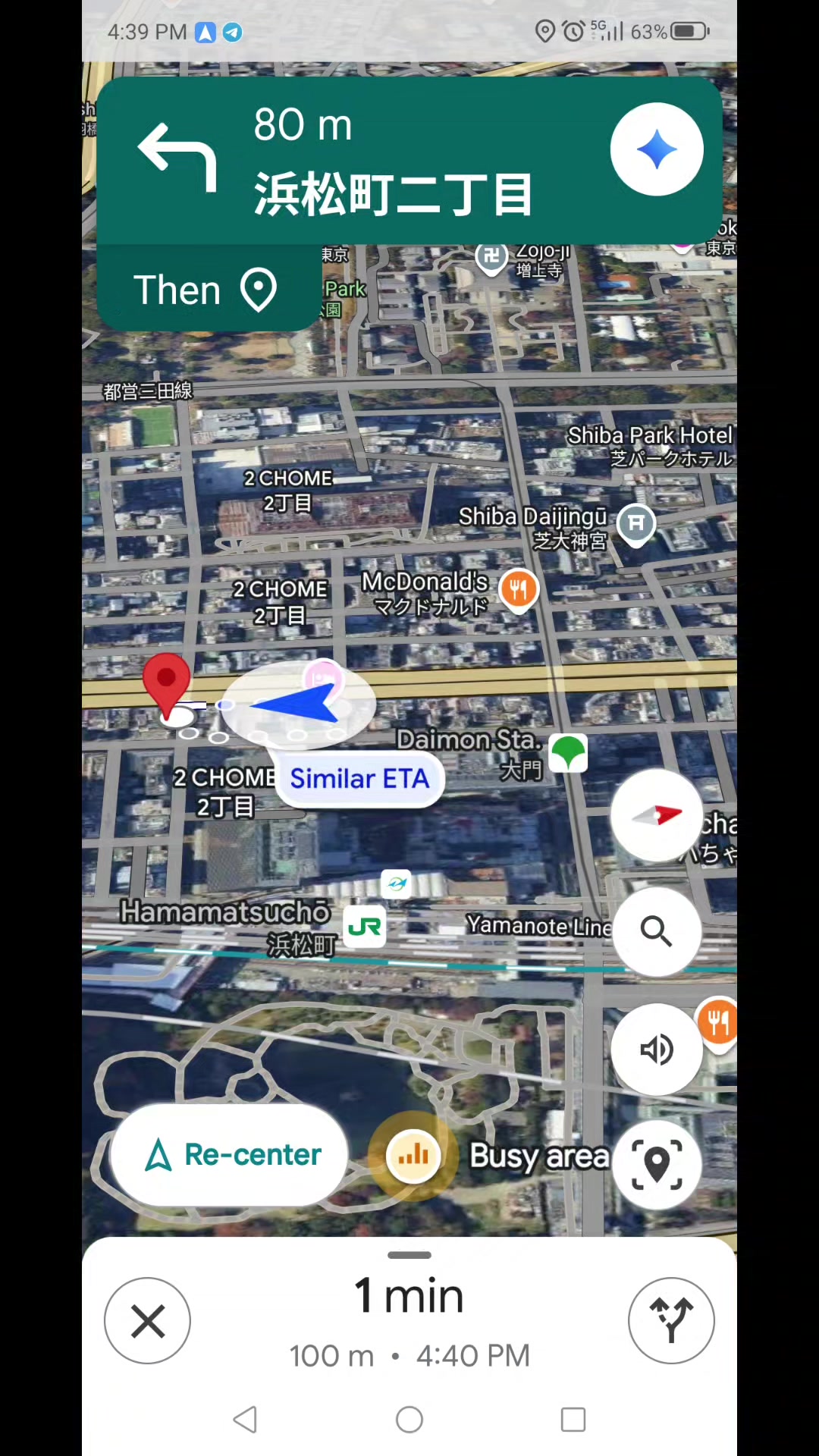The height and width of the screenshot is (1456, 819).
Task: Re-center the map on my location
Action: tap(231, 1154)
